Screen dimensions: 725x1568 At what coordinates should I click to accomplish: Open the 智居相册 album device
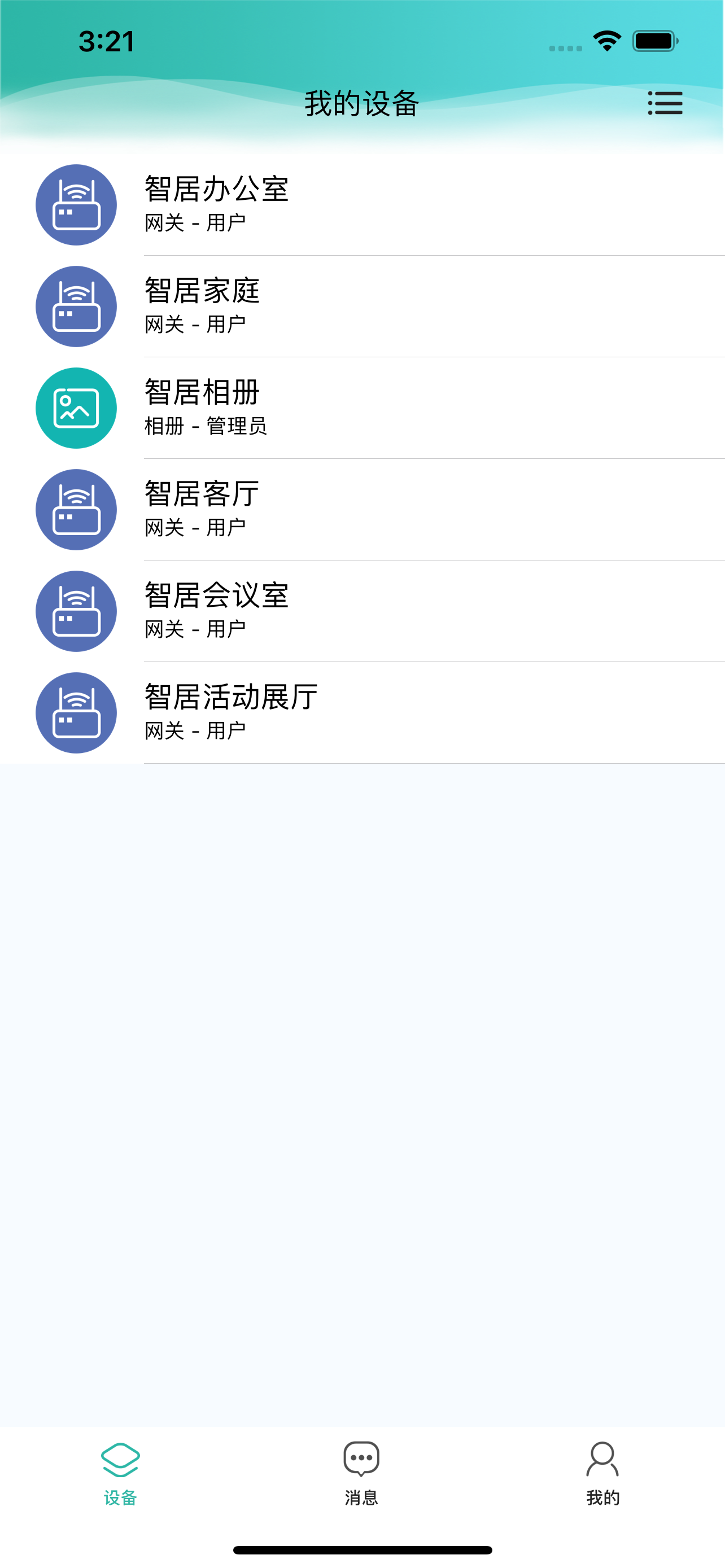click(363, 408)
